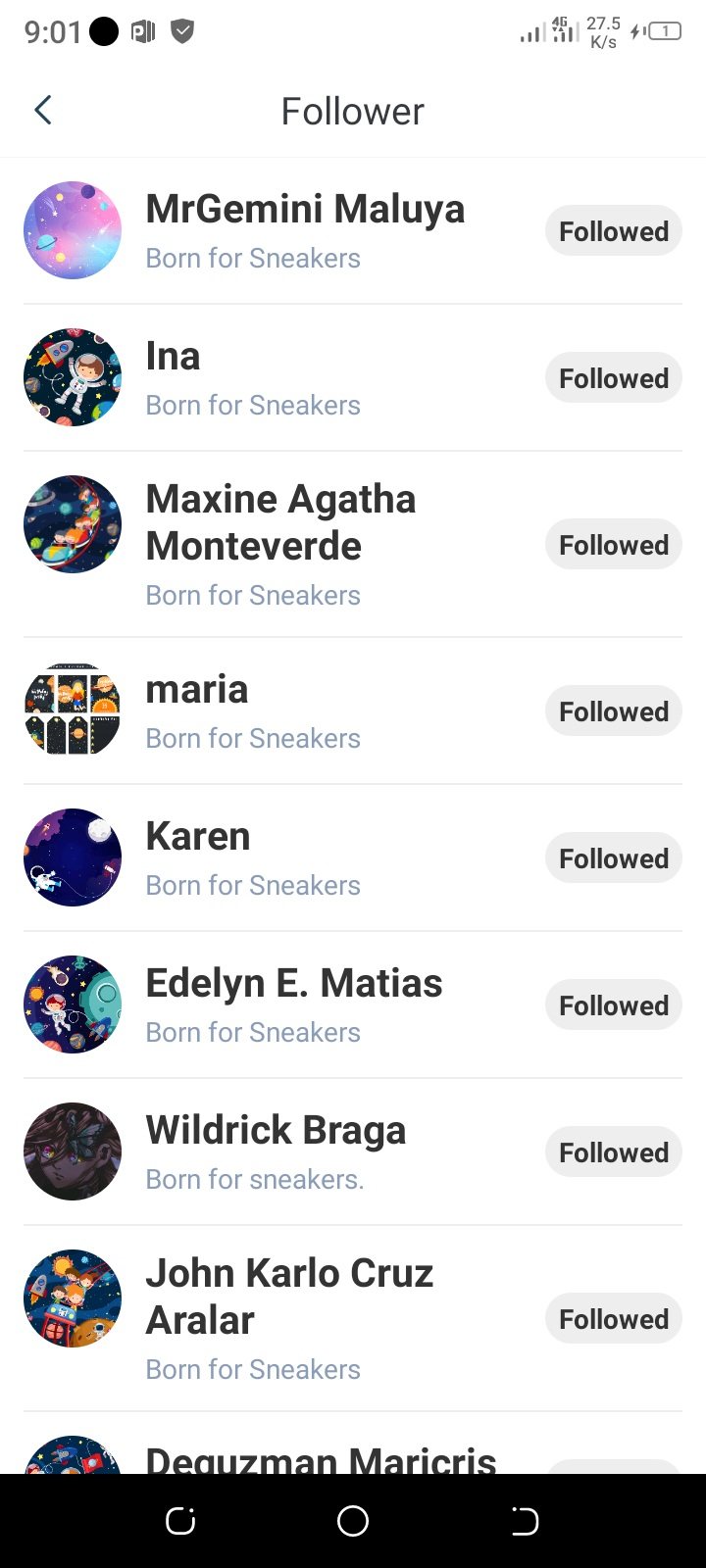The height and width of the screenshot is (1568, 706).
Task: Go back from the Follower screen
Action: 43,111
